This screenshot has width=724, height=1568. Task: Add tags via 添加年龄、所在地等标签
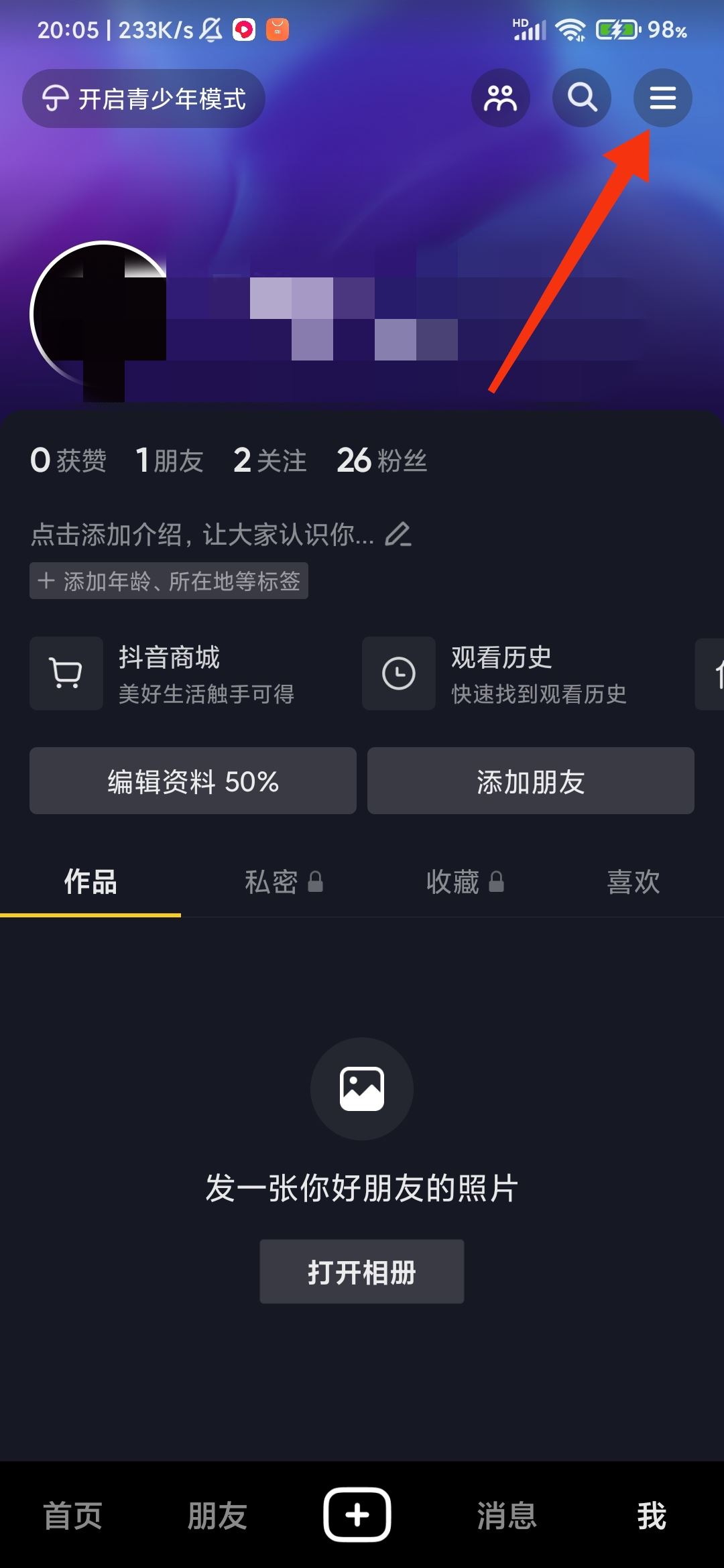(169, 581)
